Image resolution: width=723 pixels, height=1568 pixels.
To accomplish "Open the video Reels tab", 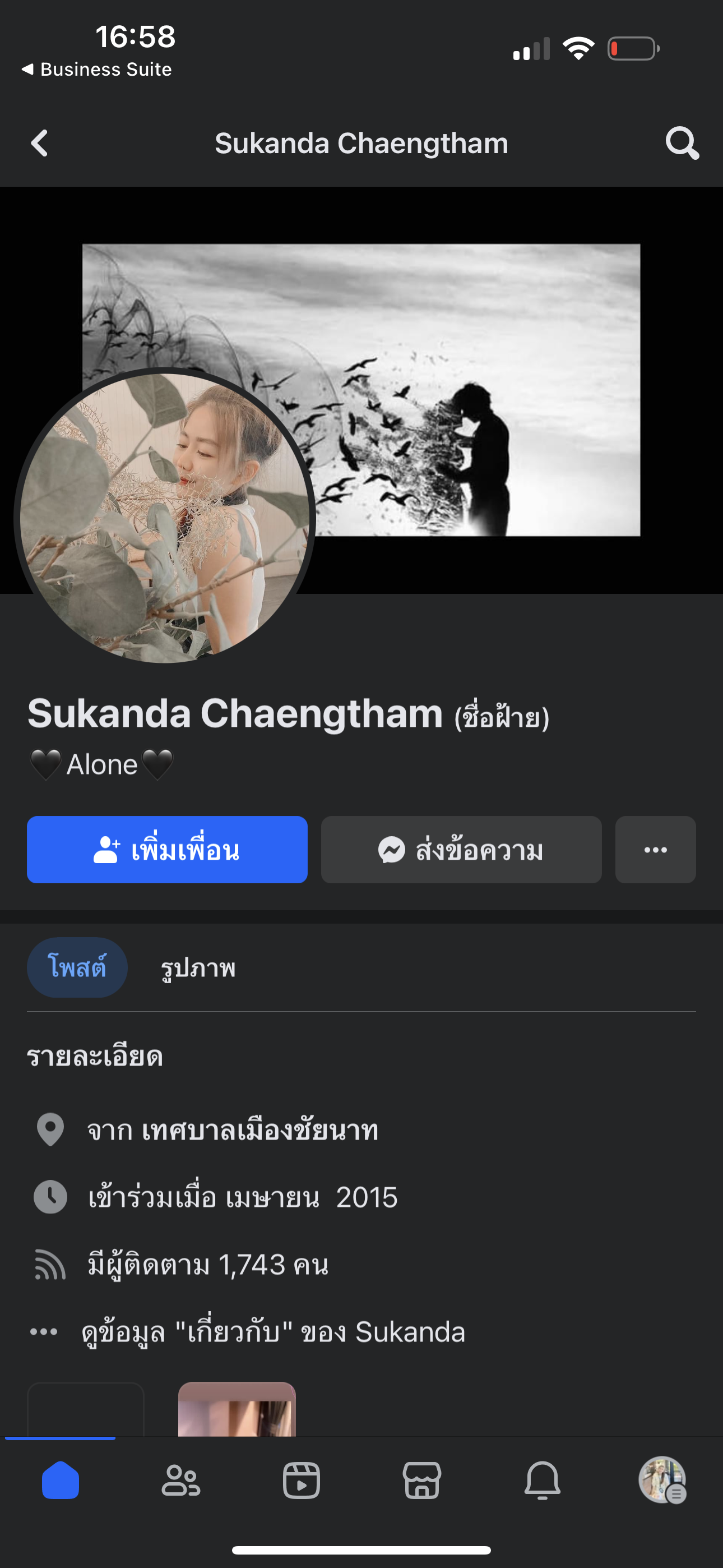I will pyautogui.click(x=302, y=1481).
